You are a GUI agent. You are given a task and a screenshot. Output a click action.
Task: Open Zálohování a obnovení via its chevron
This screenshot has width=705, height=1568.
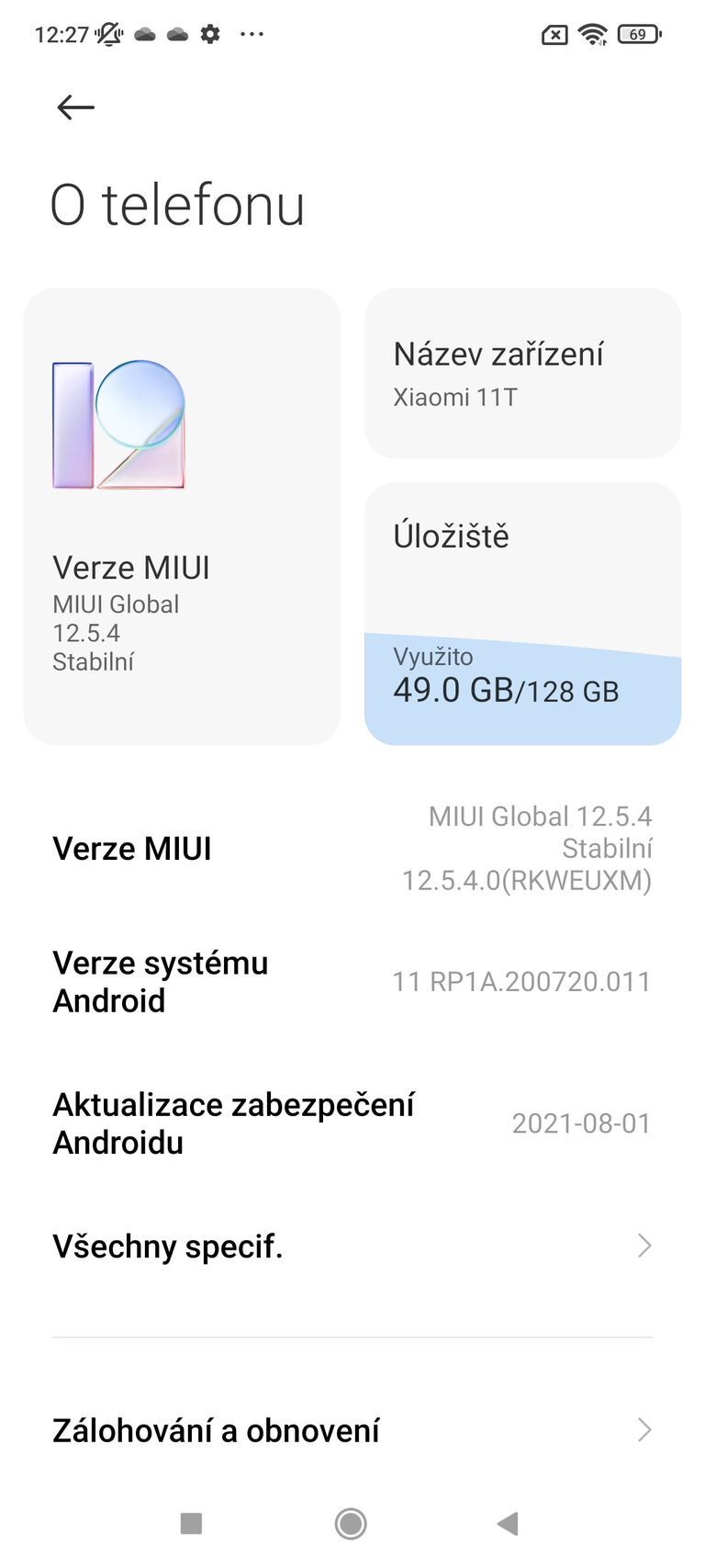(645, 1430)
